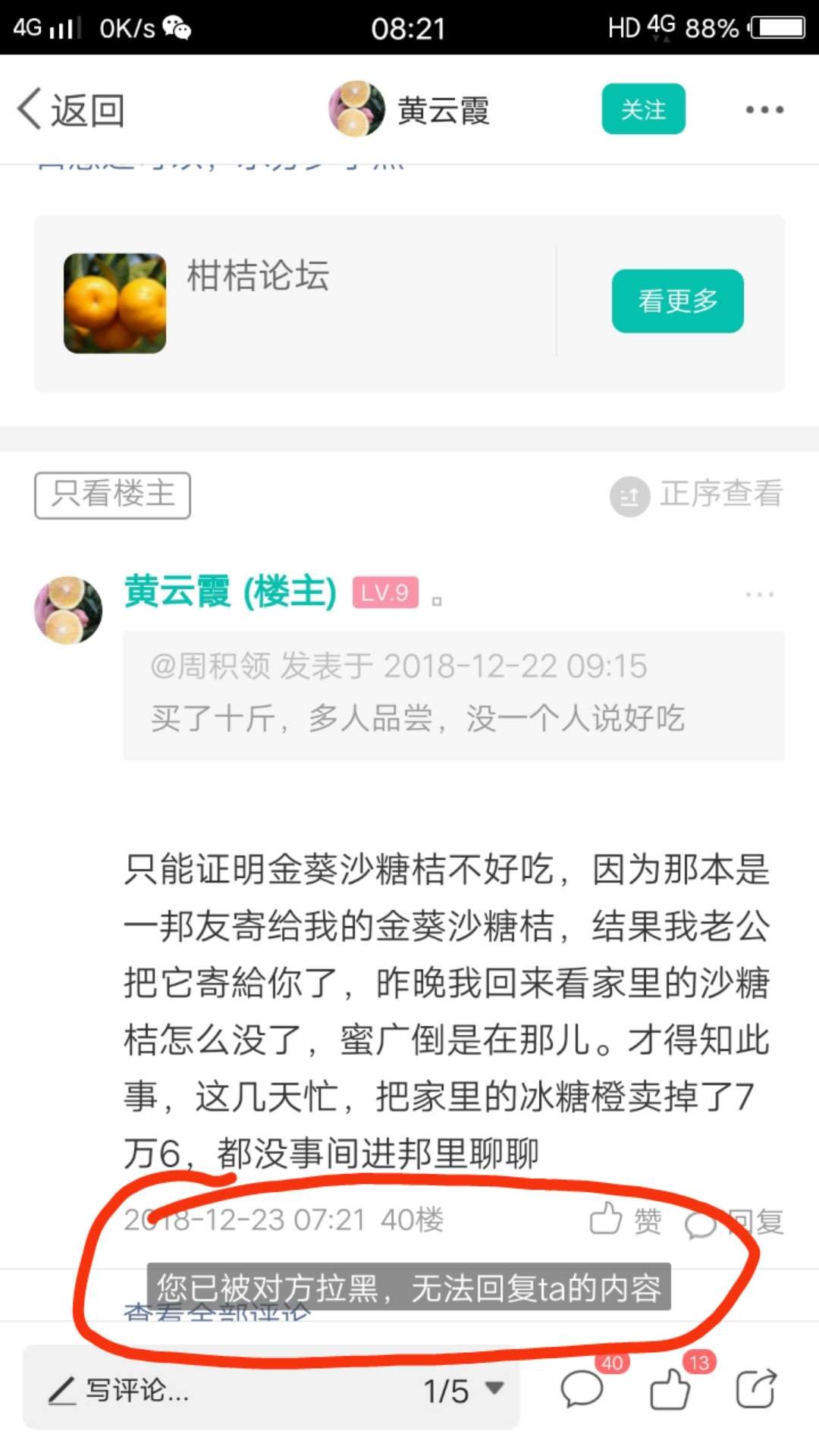
Task: Go back using the 返回 button
Action: tap(71, 111)
